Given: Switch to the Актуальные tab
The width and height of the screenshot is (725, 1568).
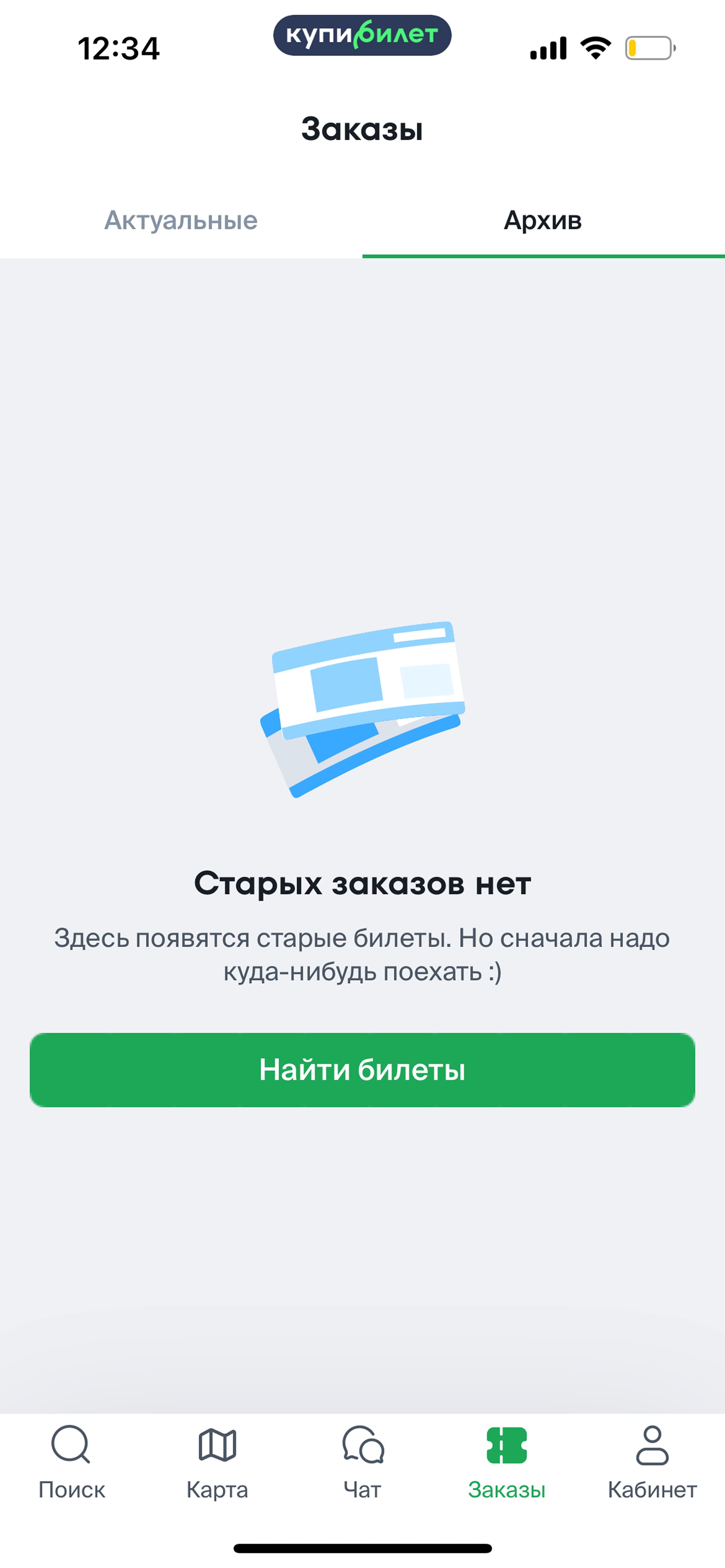Looking at the screenshot, I should (x=181, y=220).
